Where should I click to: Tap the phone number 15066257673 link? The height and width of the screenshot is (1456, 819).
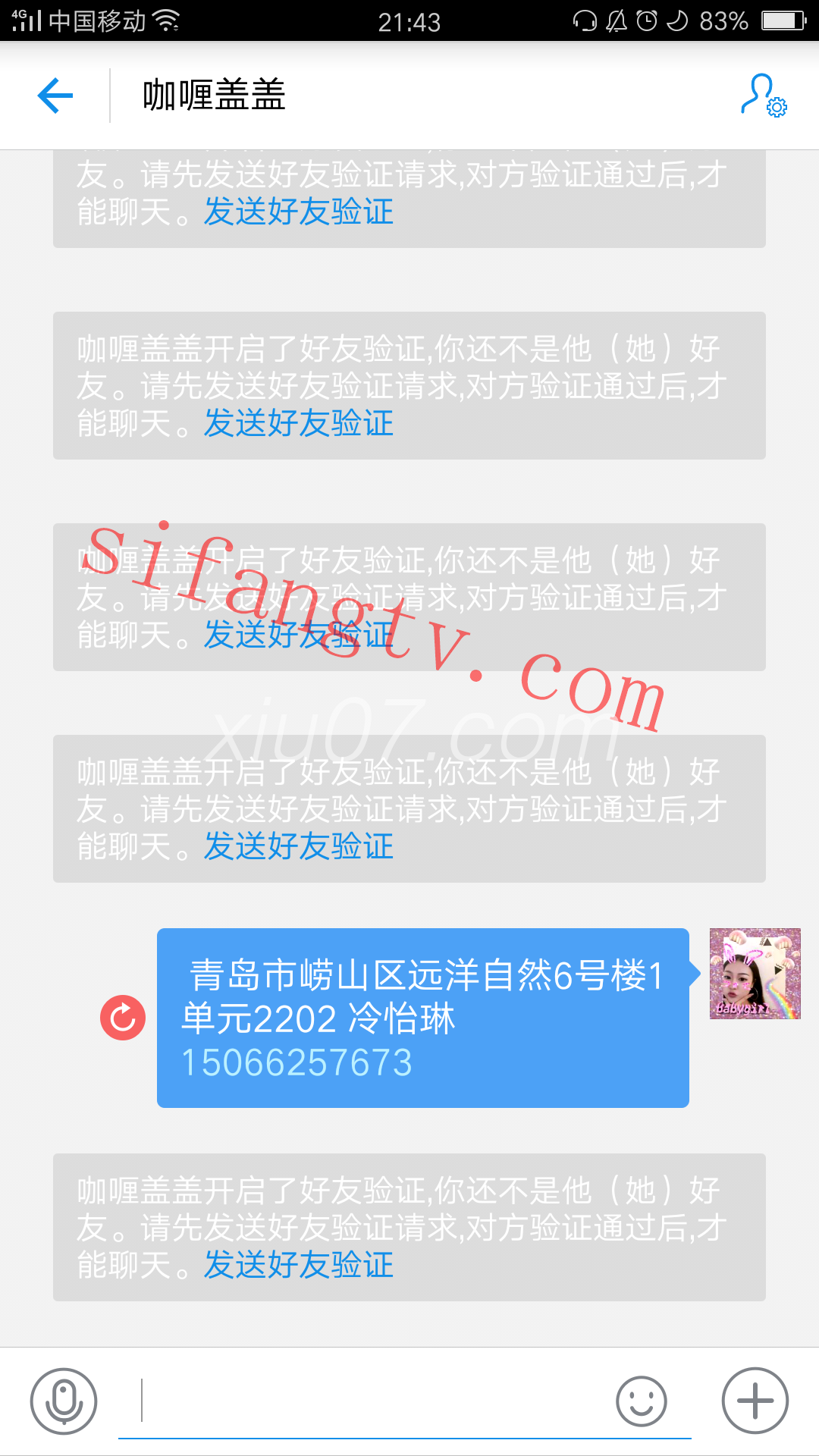pos(297,1062)
